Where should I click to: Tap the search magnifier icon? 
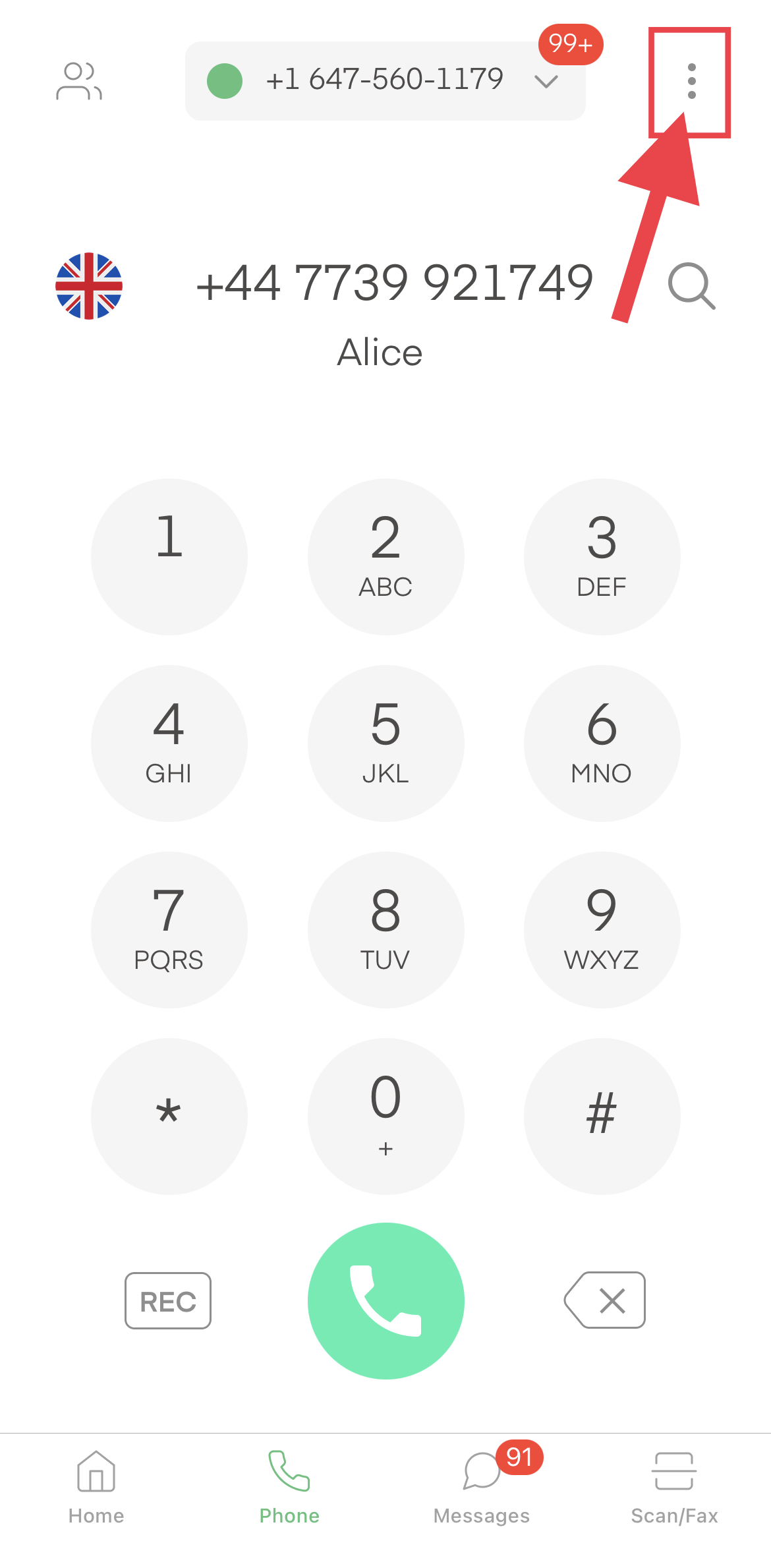pyautogui.click(x=691, y=286)
